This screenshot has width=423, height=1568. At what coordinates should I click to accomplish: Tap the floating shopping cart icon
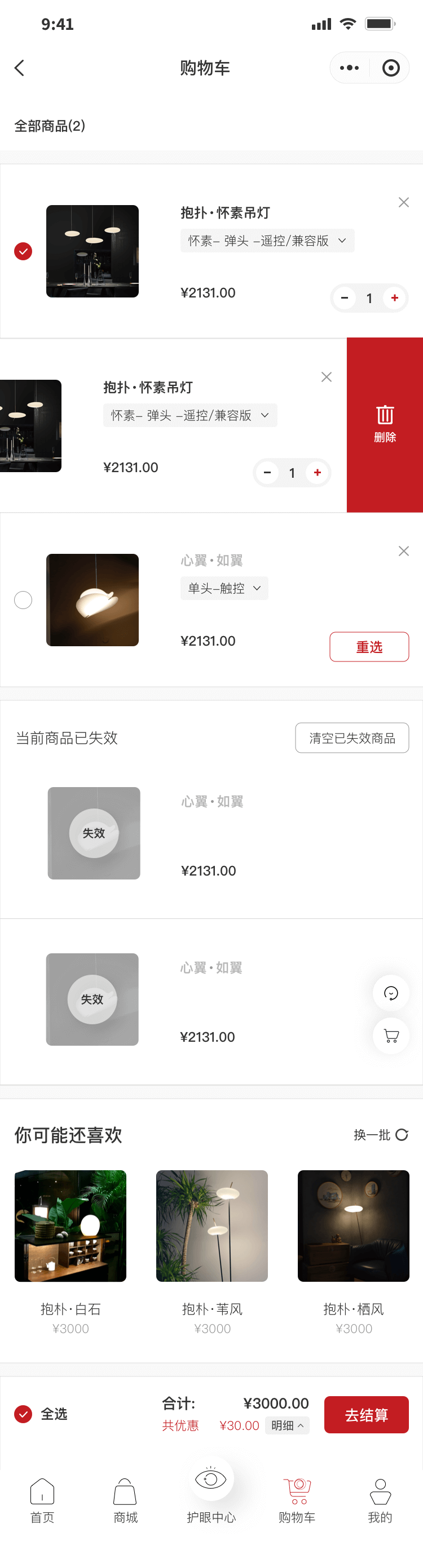(x=391, y=1036)
